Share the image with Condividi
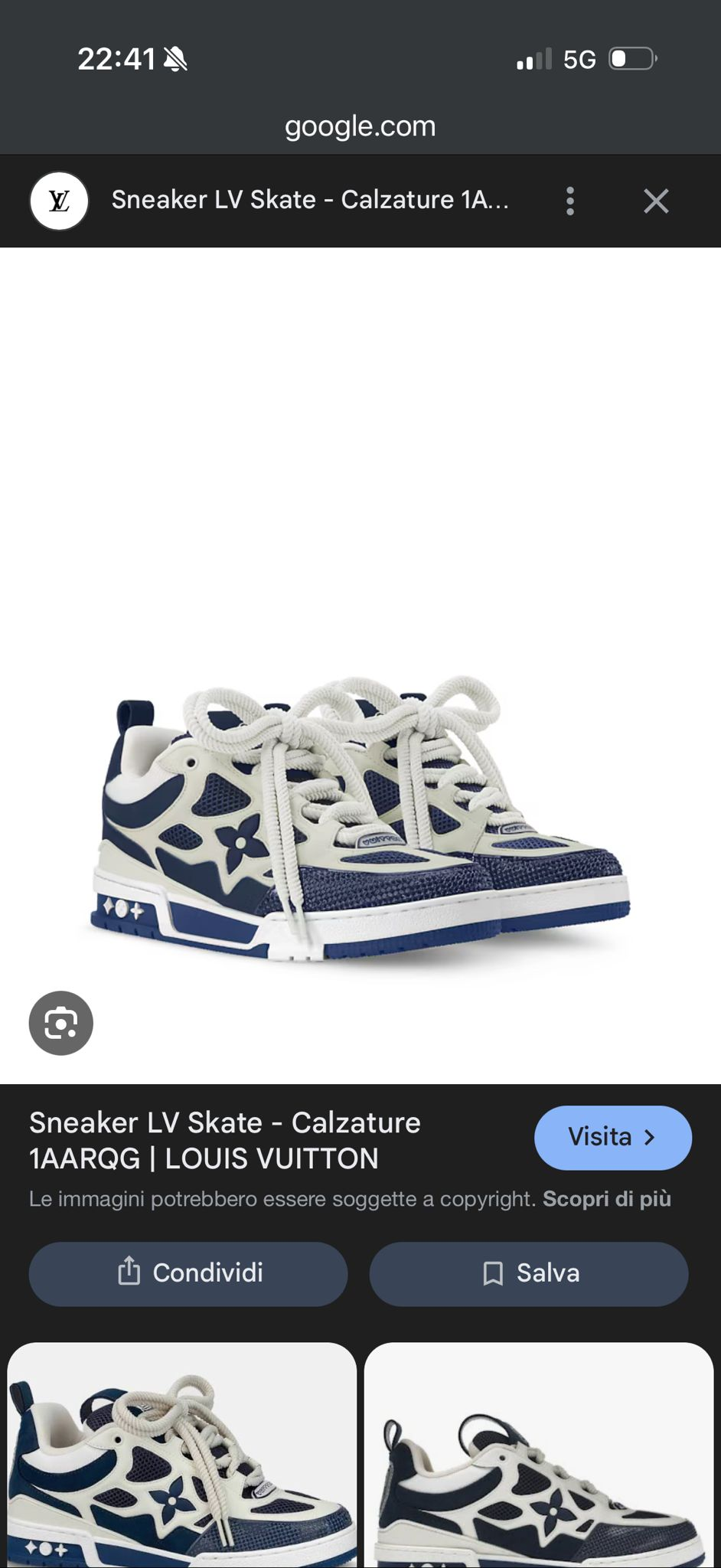 (188, 1273)
